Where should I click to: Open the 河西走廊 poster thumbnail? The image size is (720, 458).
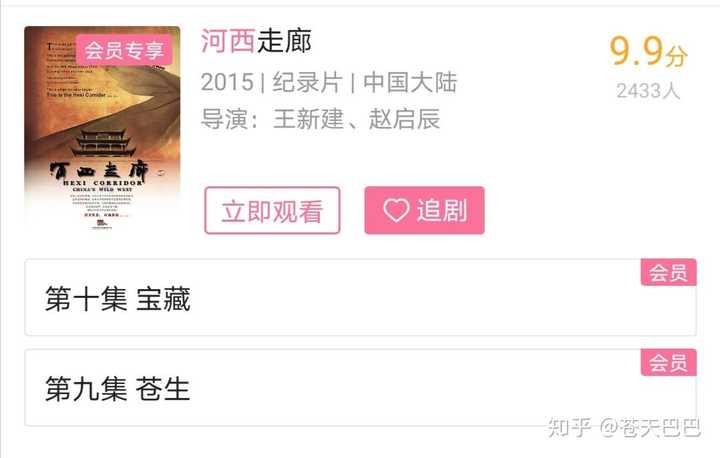pos(102,130)
